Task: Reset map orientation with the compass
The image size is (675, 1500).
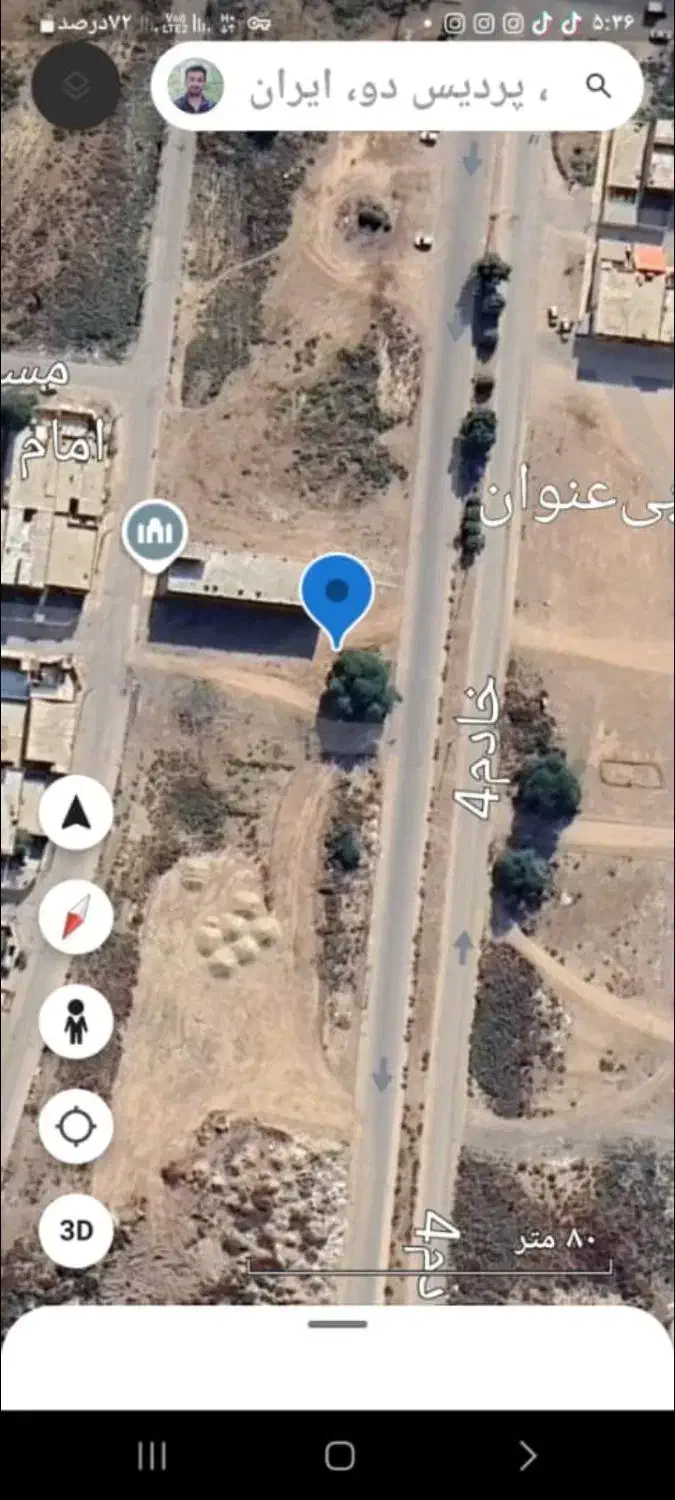Action: click(76, 917)
